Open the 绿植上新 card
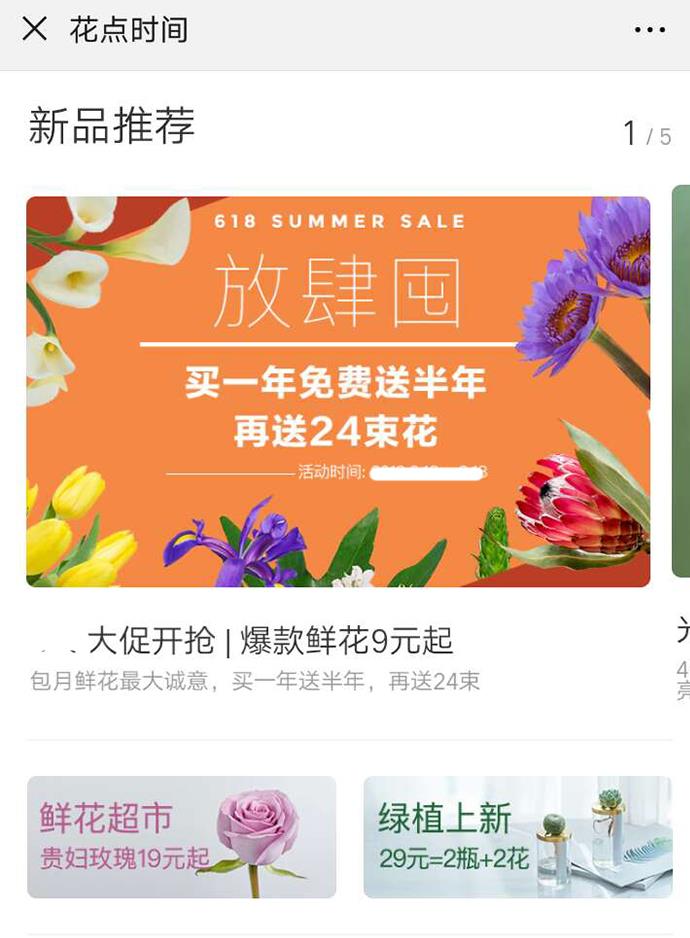This screenshot has height=938, width=690. click(x=517, y=836)
